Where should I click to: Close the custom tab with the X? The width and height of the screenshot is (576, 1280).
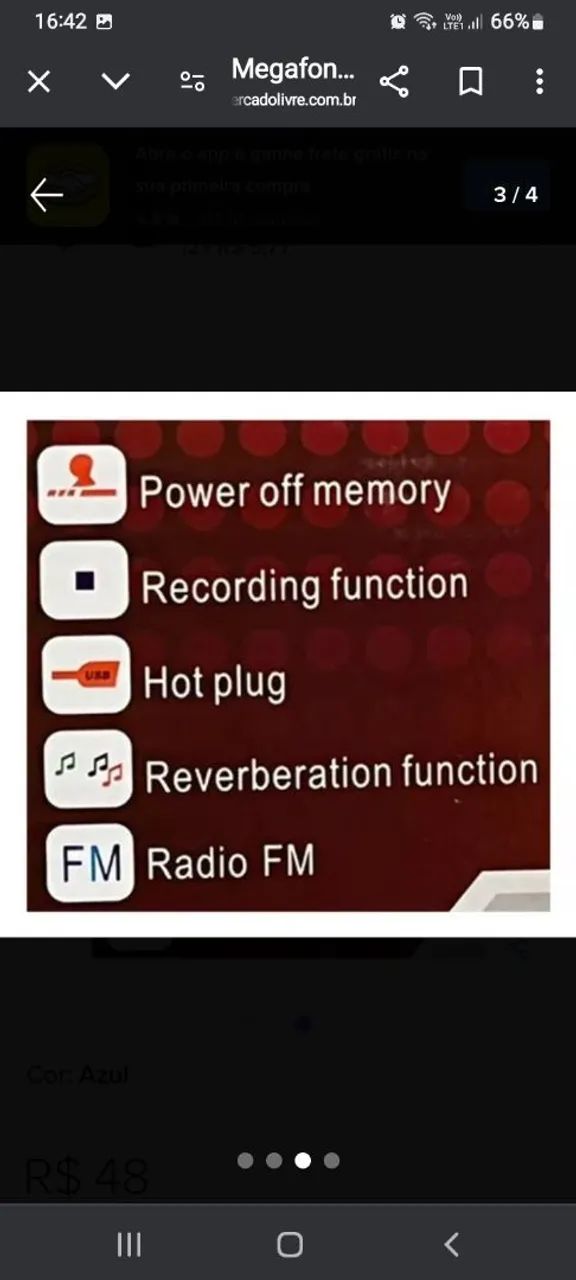click(x=38, y=81)
